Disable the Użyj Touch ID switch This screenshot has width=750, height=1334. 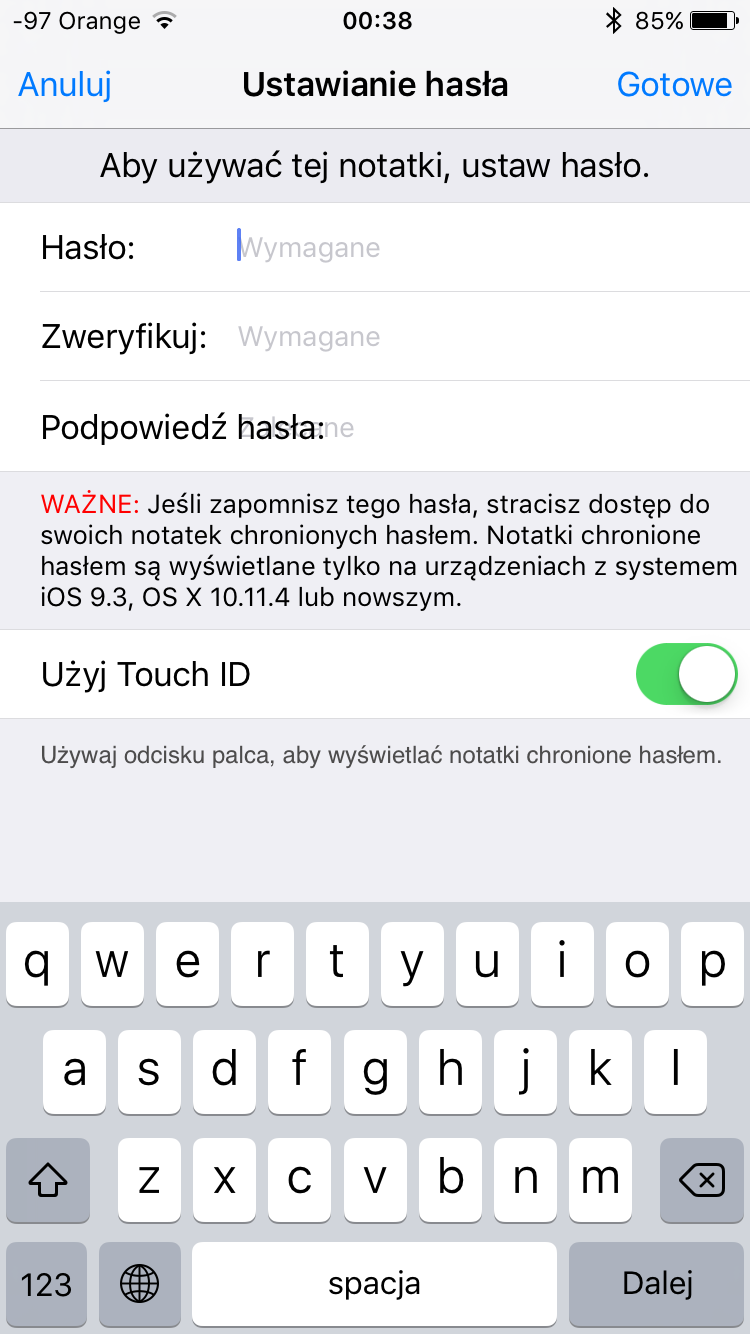(x=686, y=674)
